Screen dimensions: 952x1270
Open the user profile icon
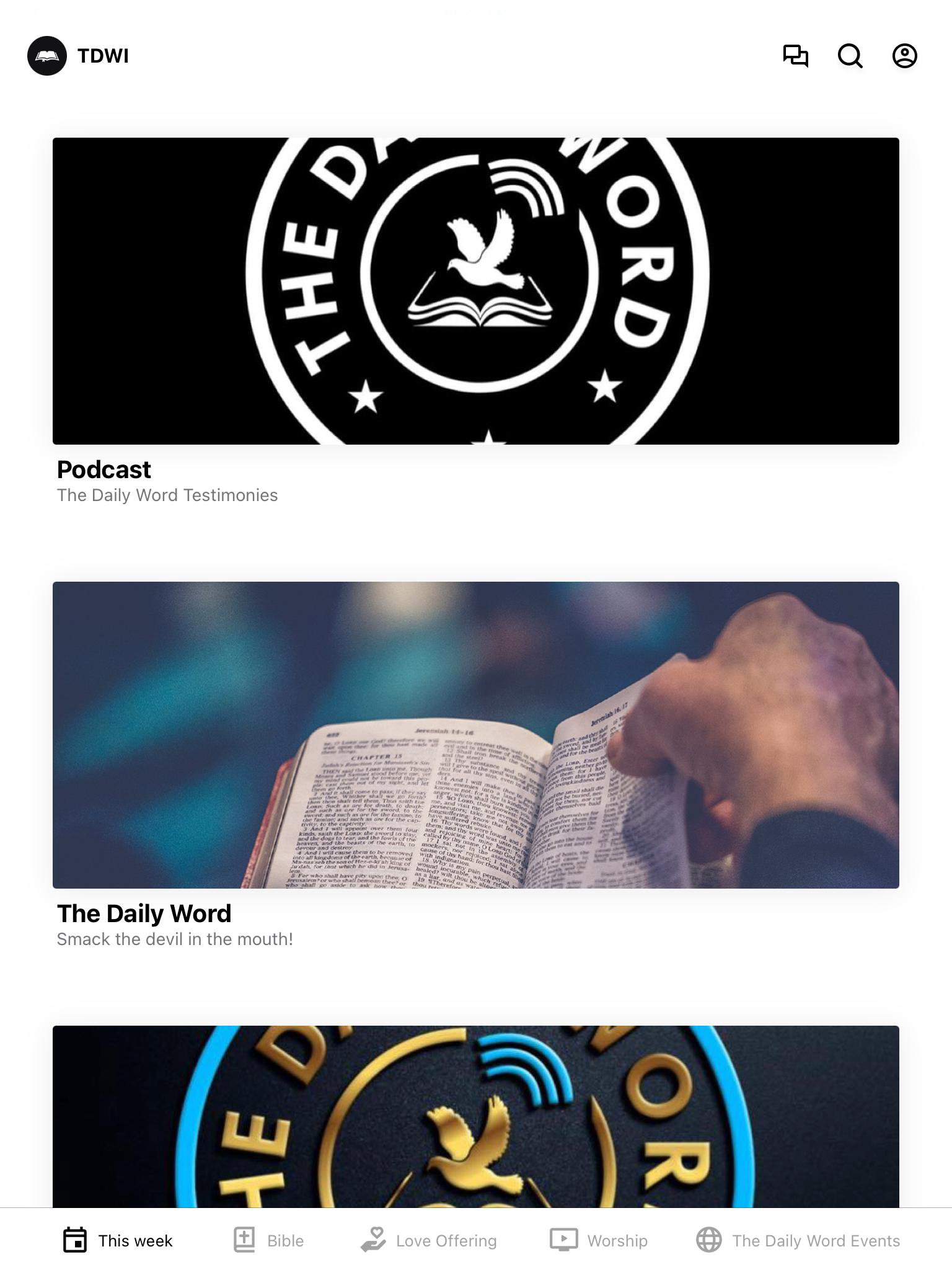904,56
